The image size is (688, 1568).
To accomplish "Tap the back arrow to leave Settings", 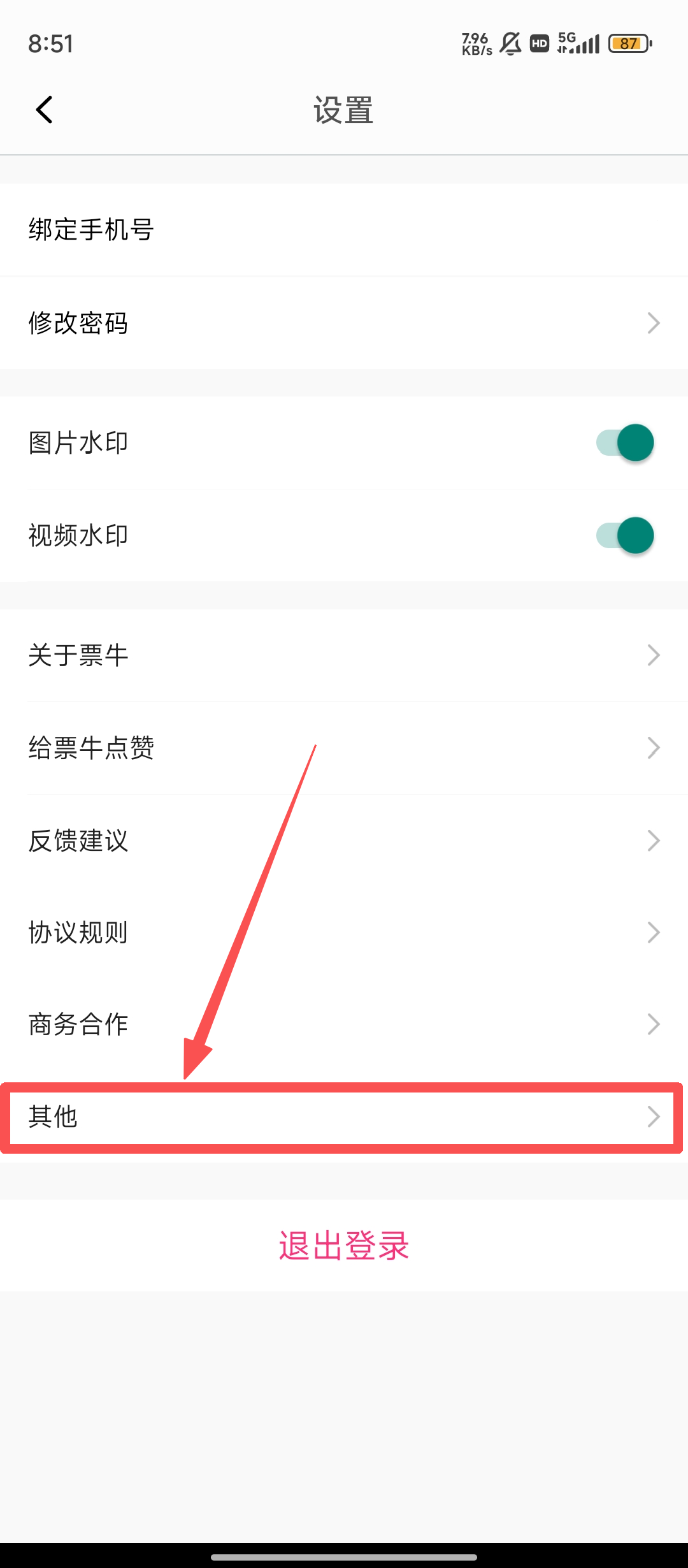I will pos(43,110).
